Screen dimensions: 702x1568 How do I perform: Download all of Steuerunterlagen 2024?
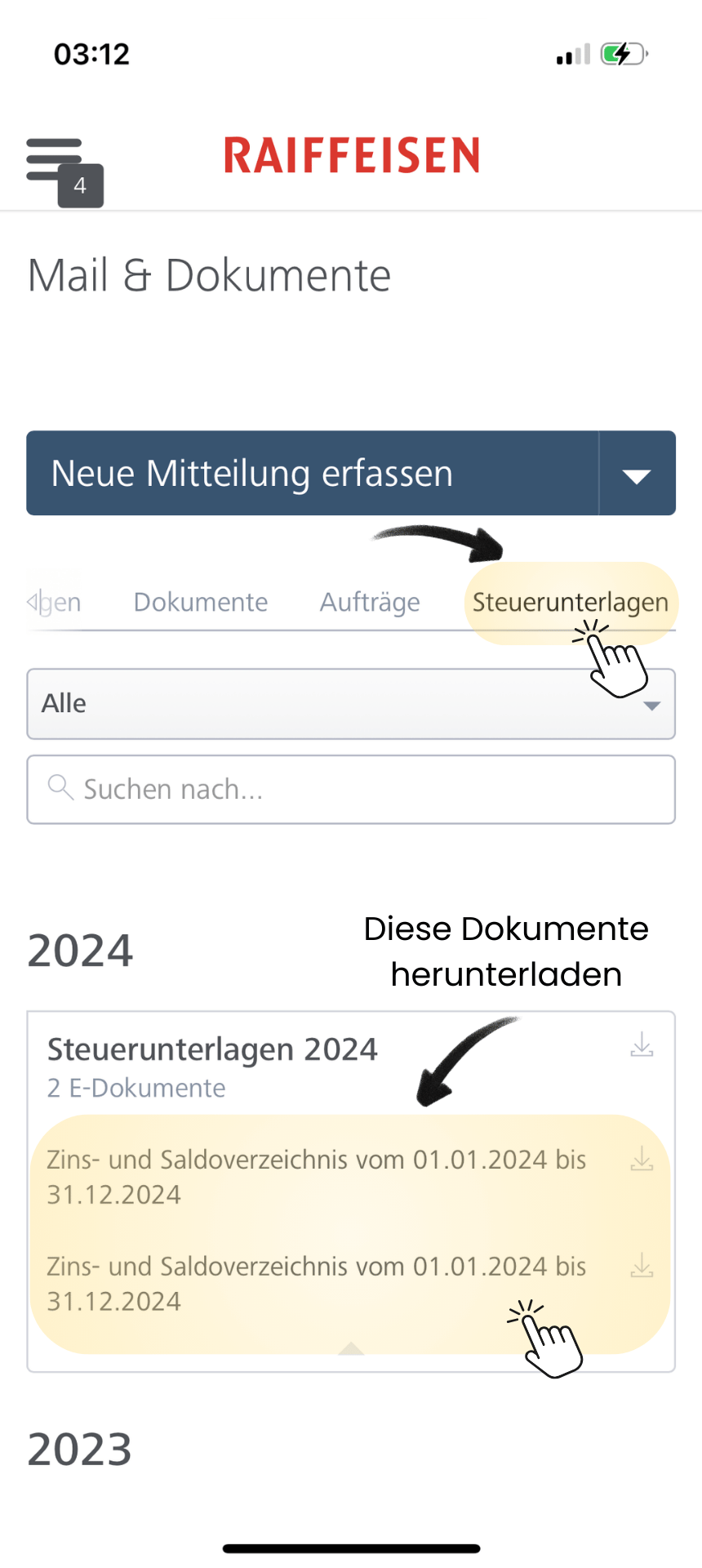pyautogui.click(x=642, y=1045)
